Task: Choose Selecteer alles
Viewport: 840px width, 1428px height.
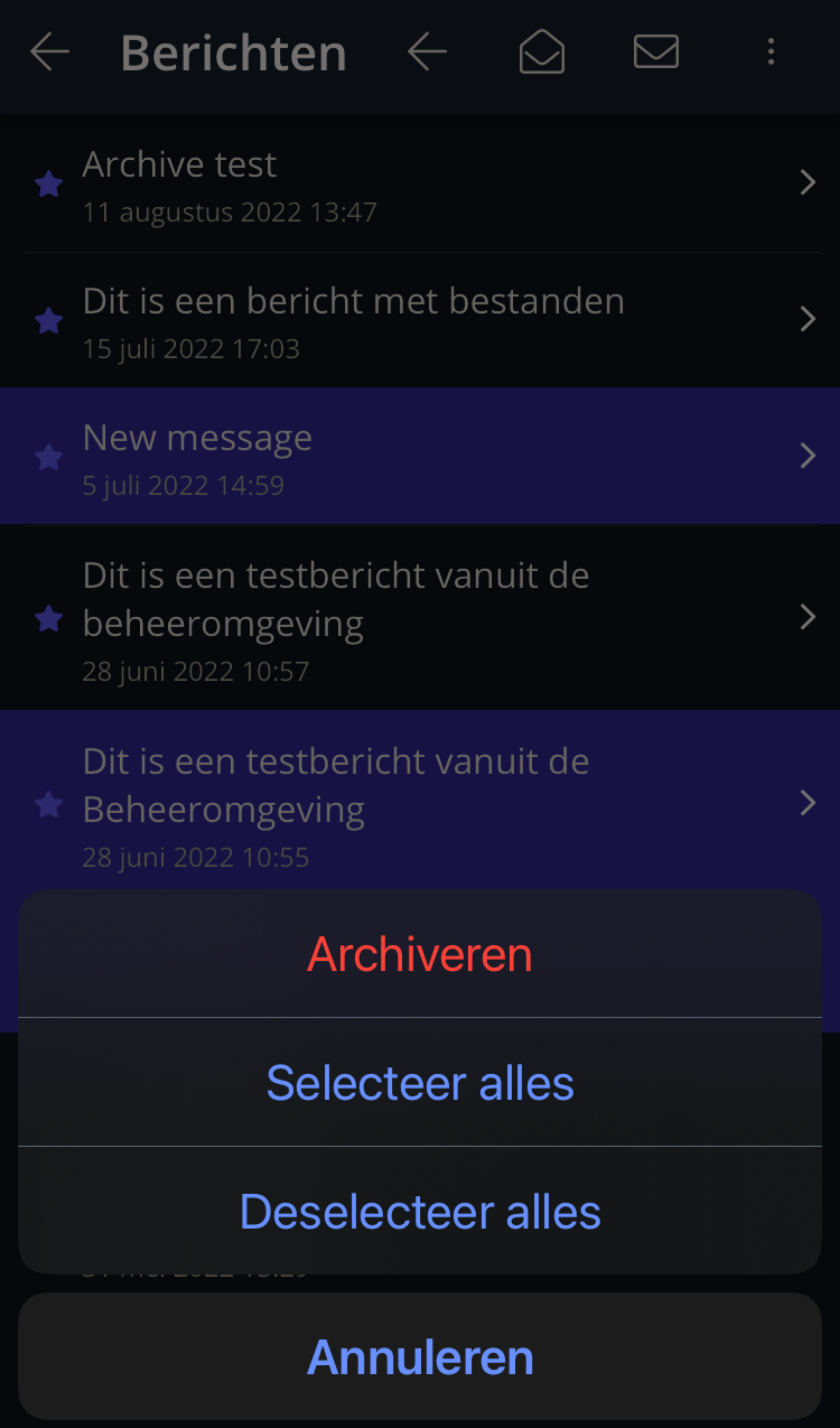Action: (x=420, y=1083)
